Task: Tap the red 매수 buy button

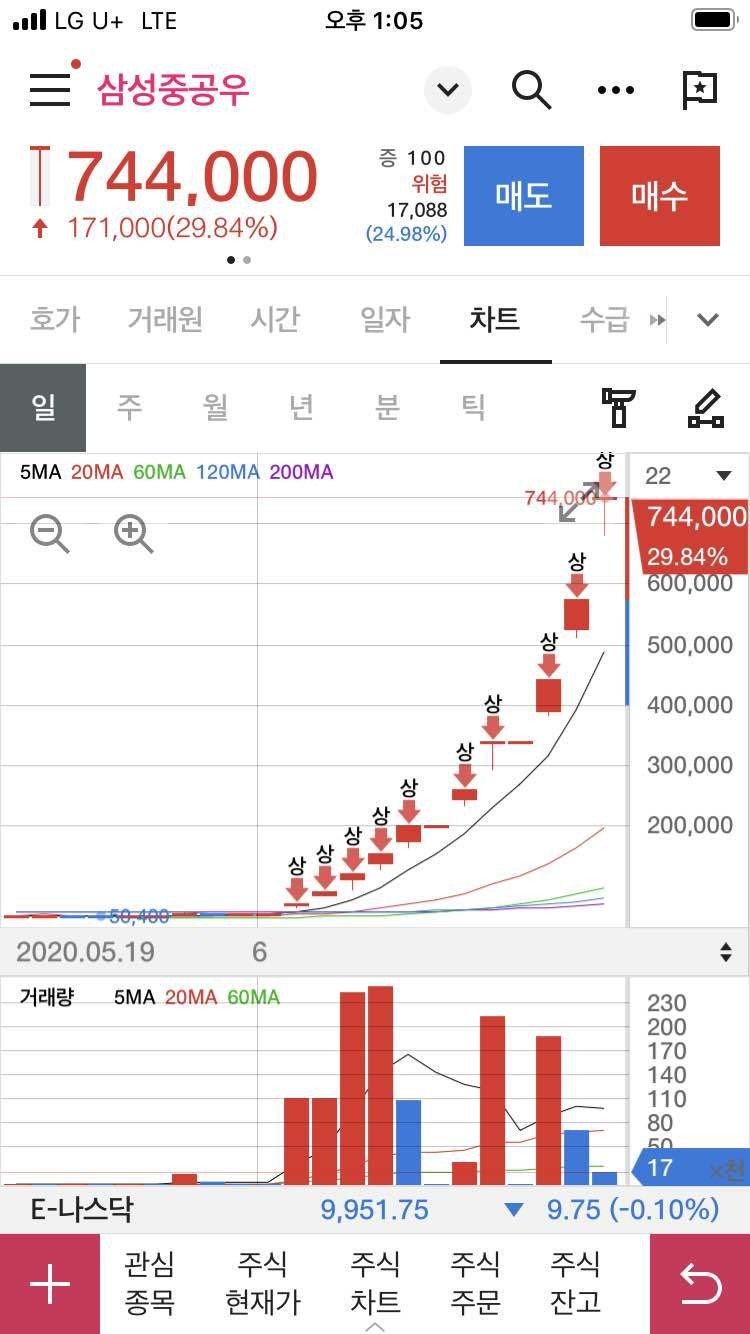Action: click(660, 195)
